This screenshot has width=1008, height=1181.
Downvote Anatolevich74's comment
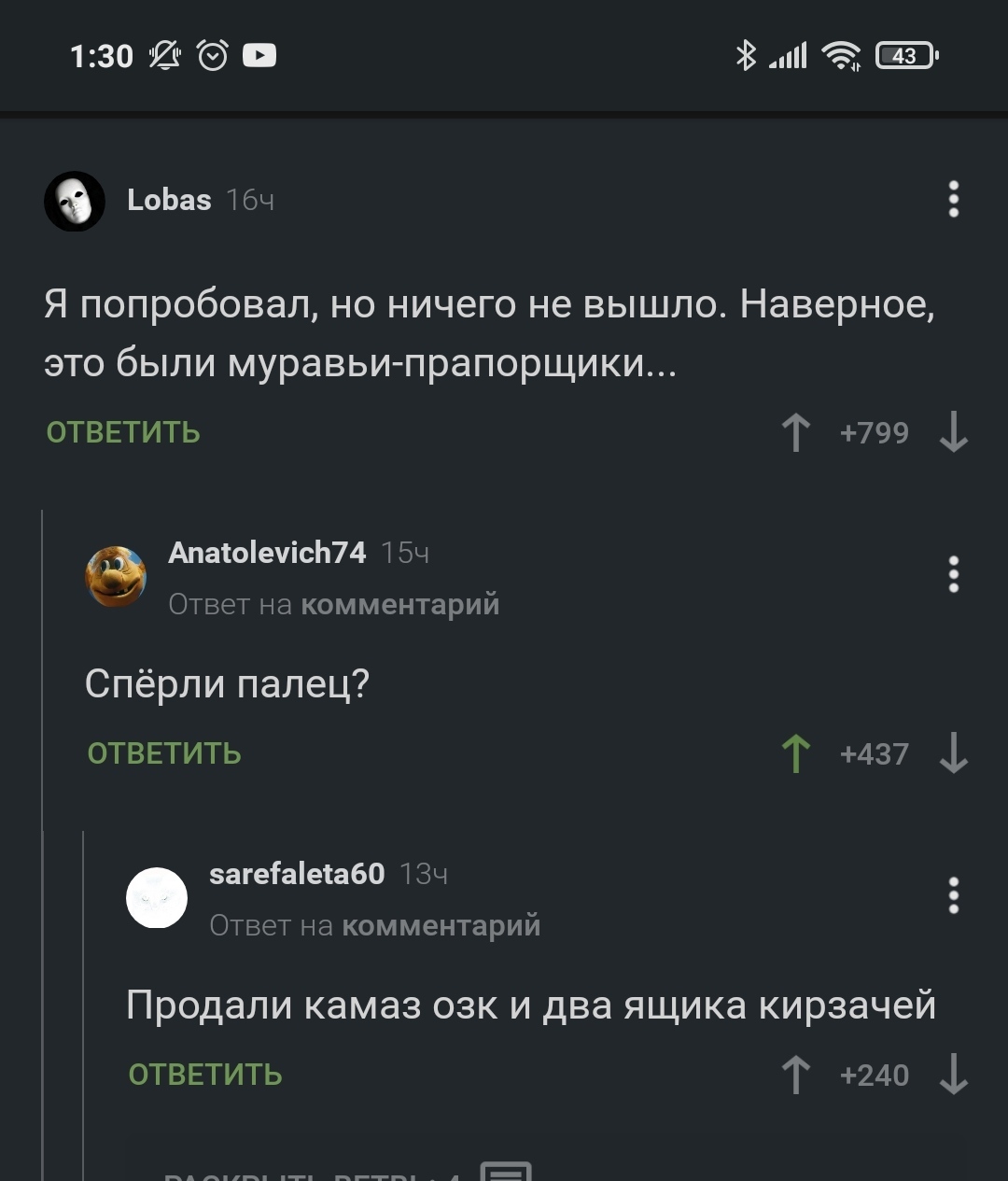click(x=953, y=753)
